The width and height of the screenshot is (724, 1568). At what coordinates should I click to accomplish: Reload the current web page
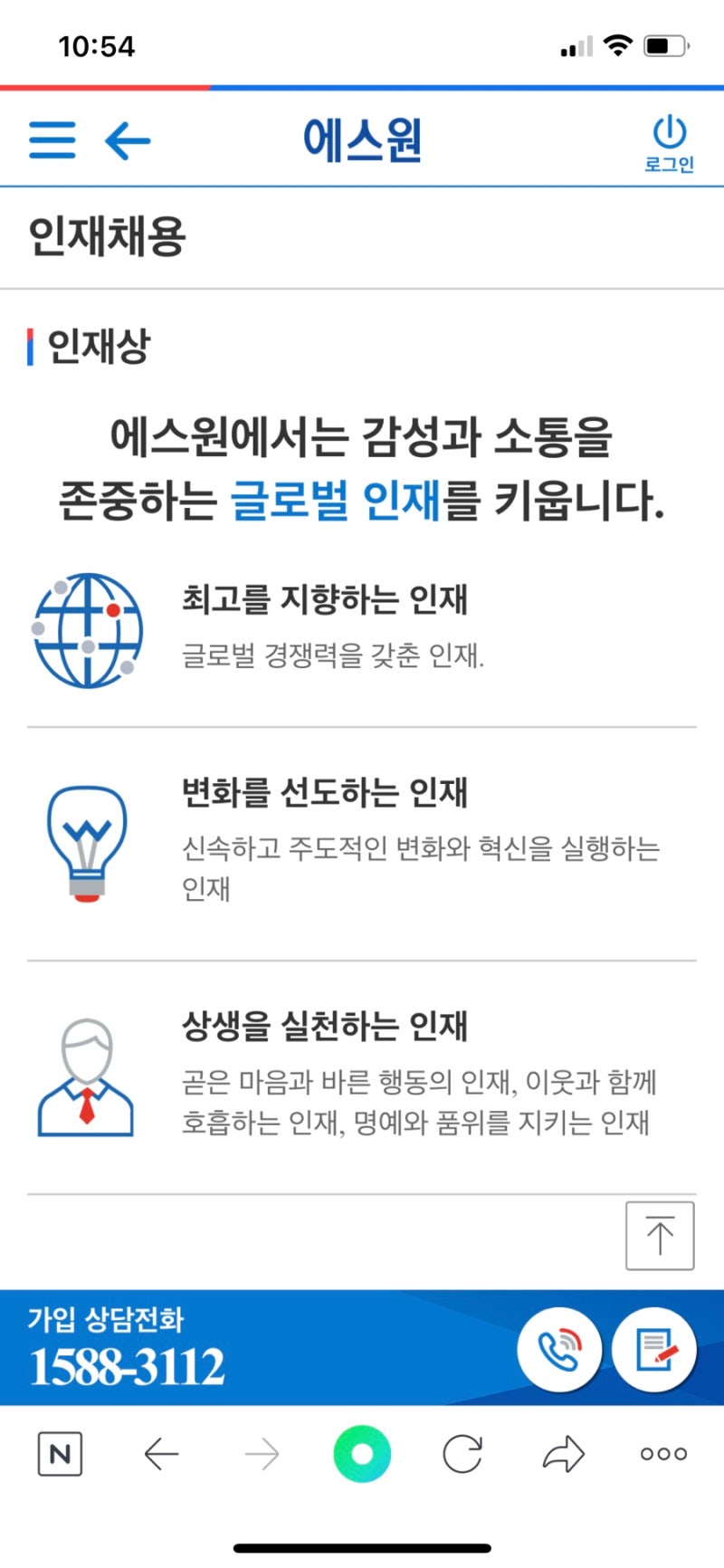click(462, 1454)
